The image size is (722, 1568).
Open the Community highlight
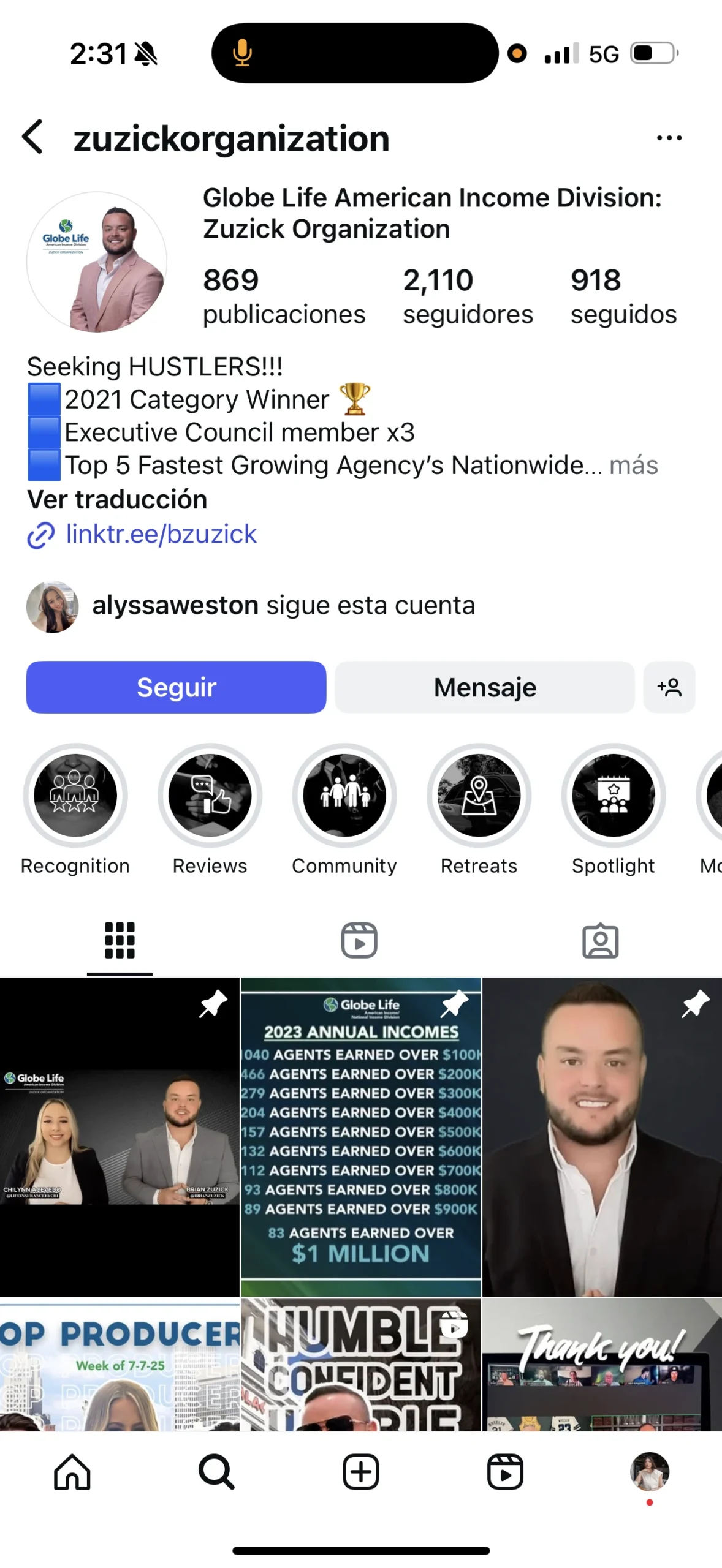tap(344, 795)
